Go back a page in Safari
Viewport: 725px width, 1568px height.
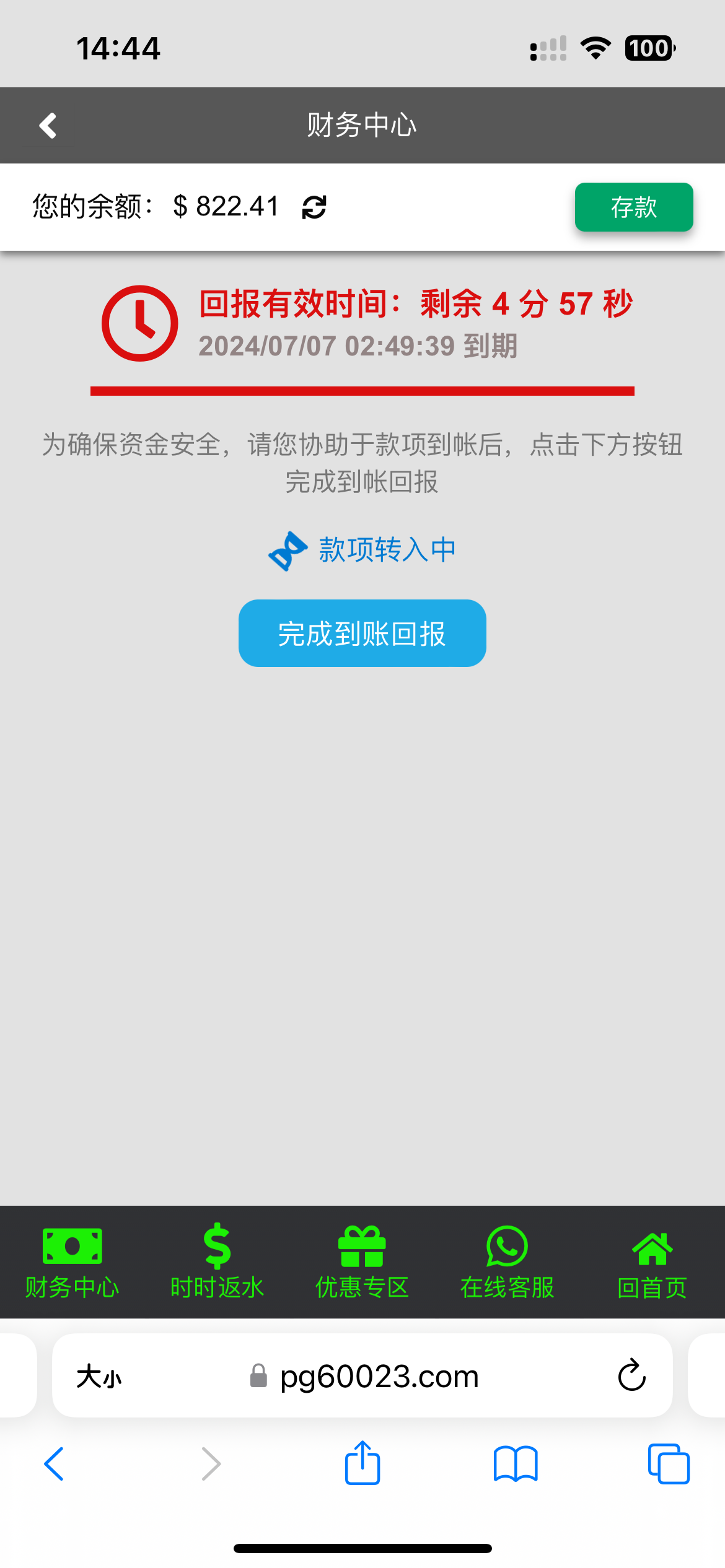[x=55, y=1464]
